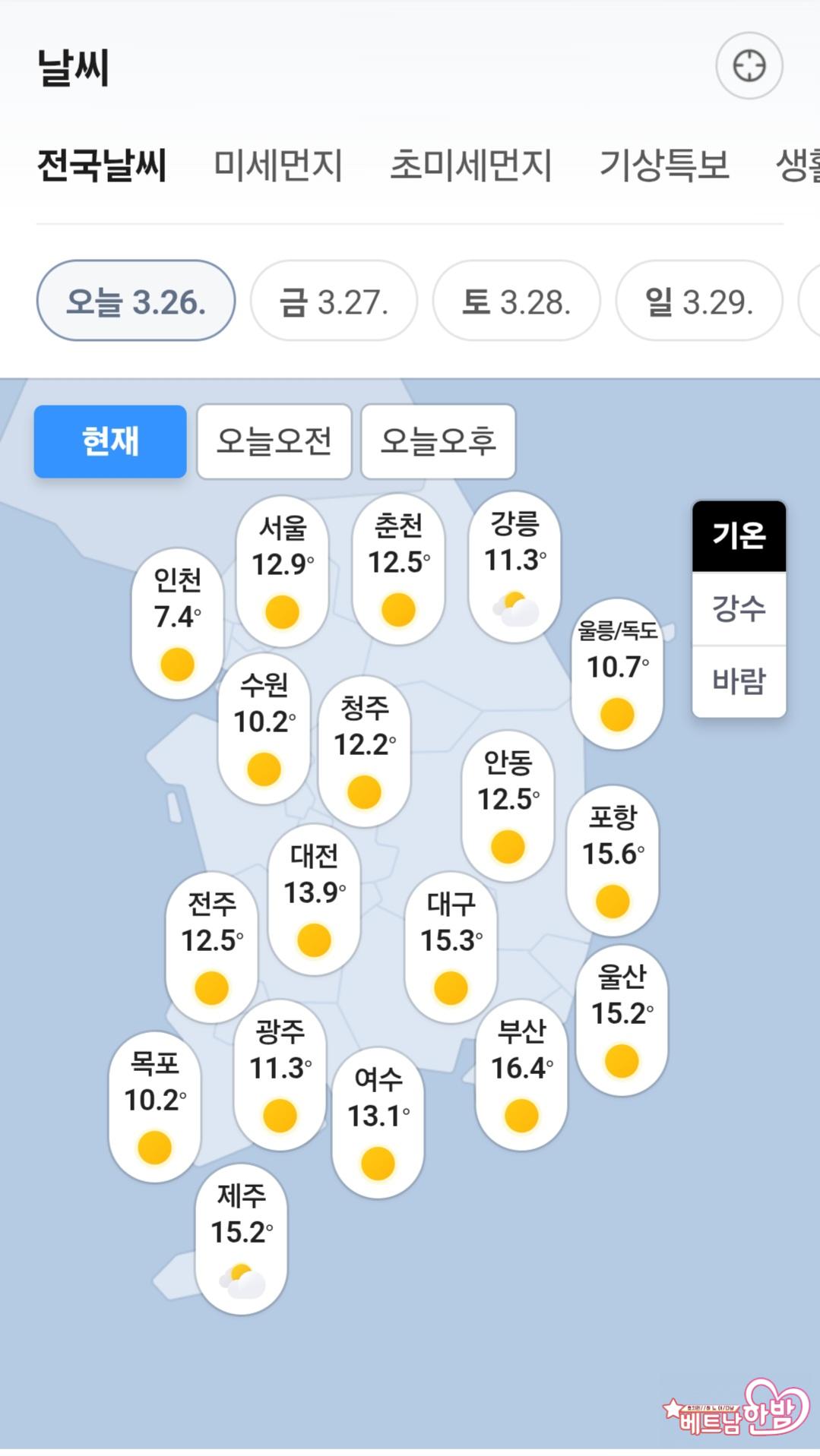The height and width of the screenshot is (1456, 820).
Task: Select the 현재 weather view
Action: pos(110,441)
